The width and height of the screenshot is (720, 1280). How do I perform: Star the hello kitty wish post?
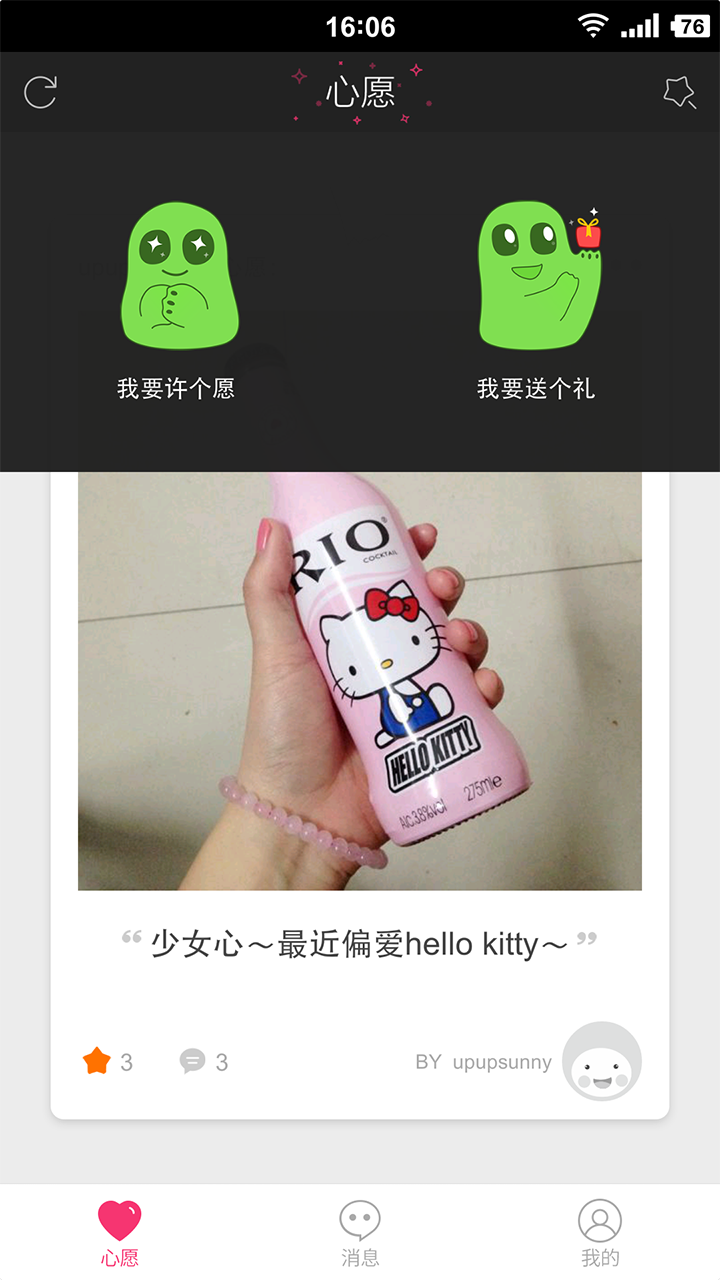97,1061
